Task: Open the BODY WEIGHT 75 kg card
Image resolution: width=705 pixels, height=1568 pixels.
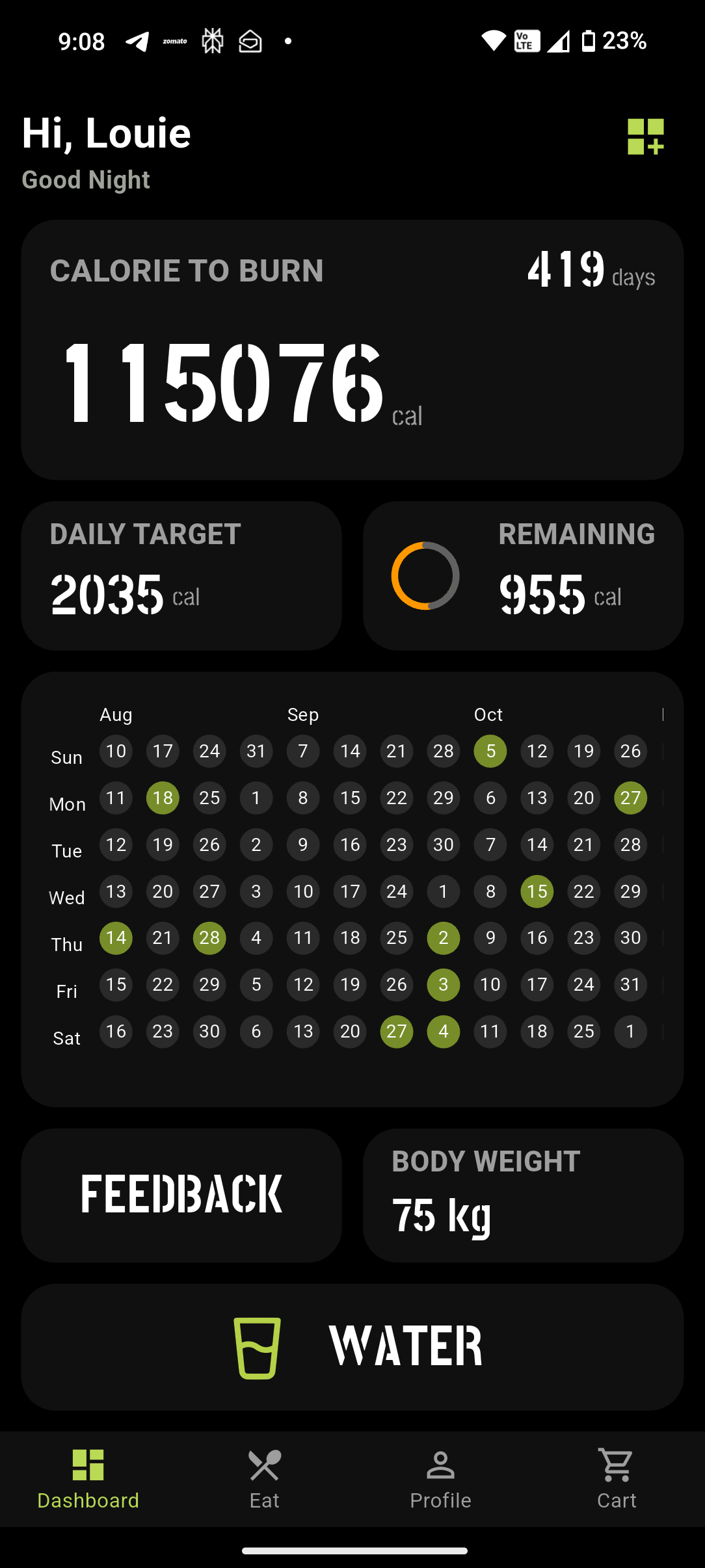Action: coord(522,1195)
